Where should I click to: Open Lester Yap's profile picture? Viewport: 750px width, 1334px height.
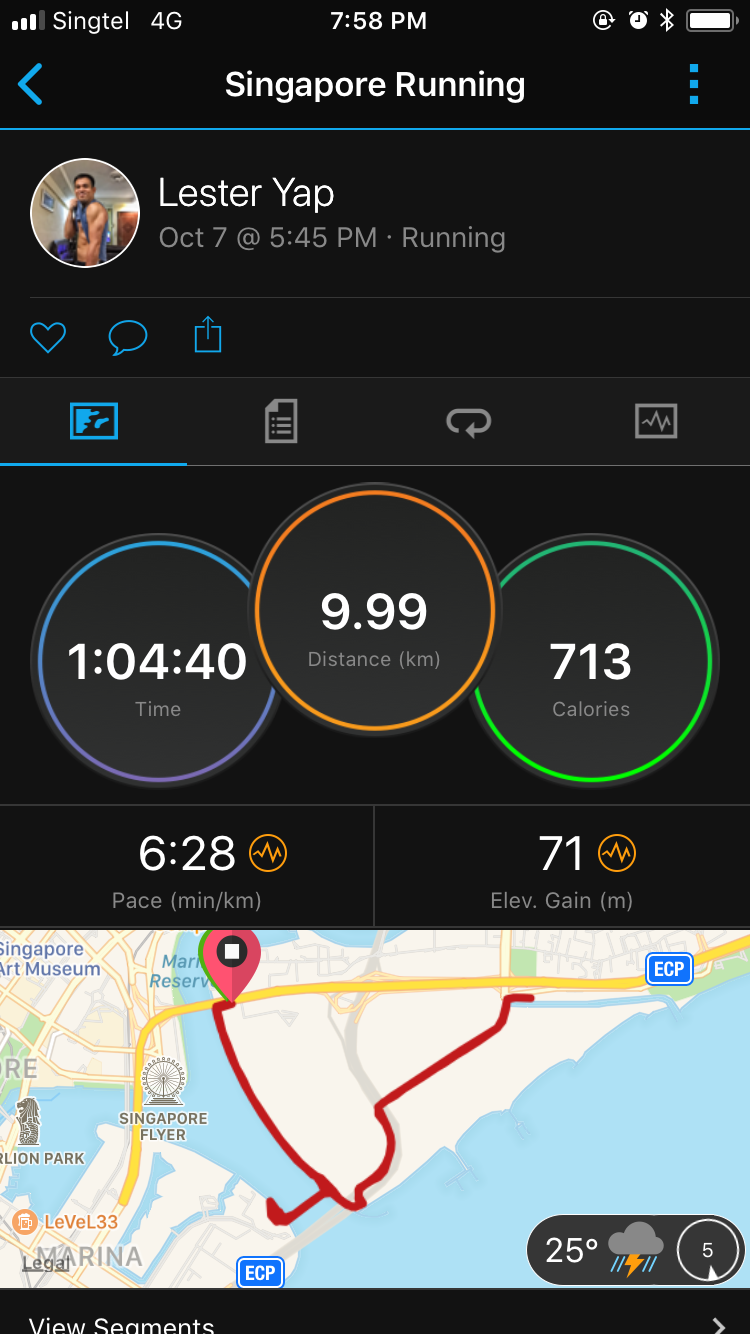(x=85, y=213)
